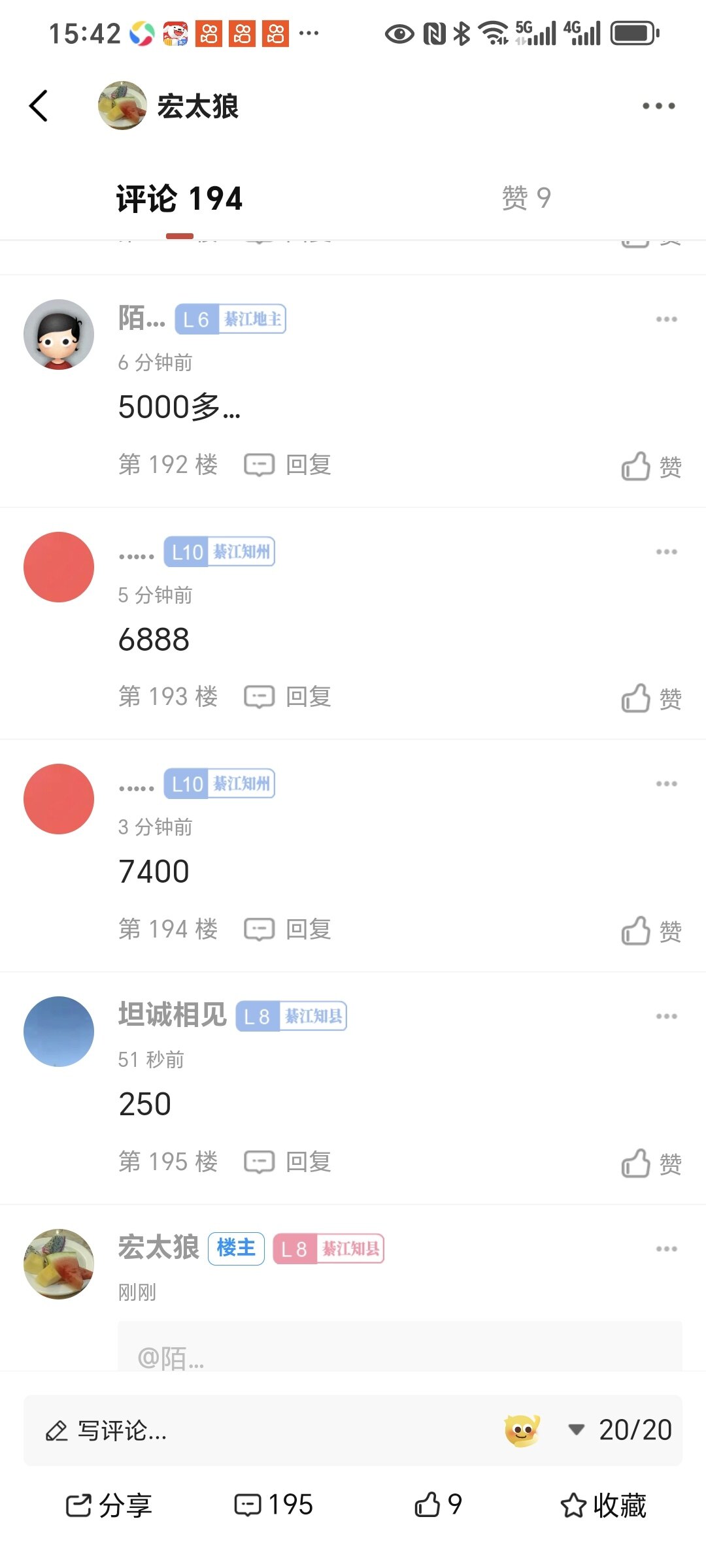
Task: Open options for the 192 楼 comment
Action: [666, 319]
